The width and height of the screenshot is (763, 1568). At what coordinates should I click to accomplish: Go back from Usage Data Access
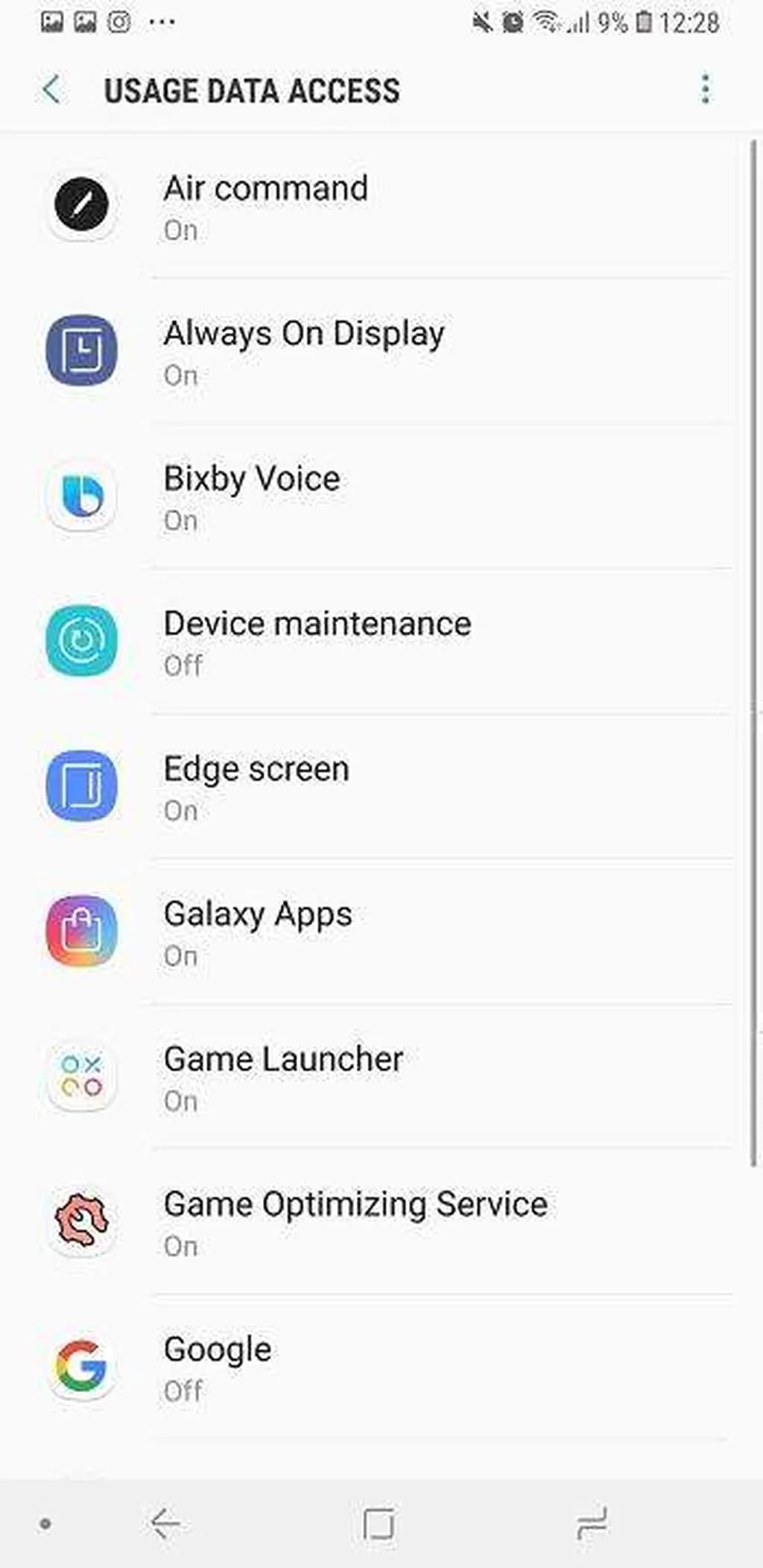click(x=51, y=90)
